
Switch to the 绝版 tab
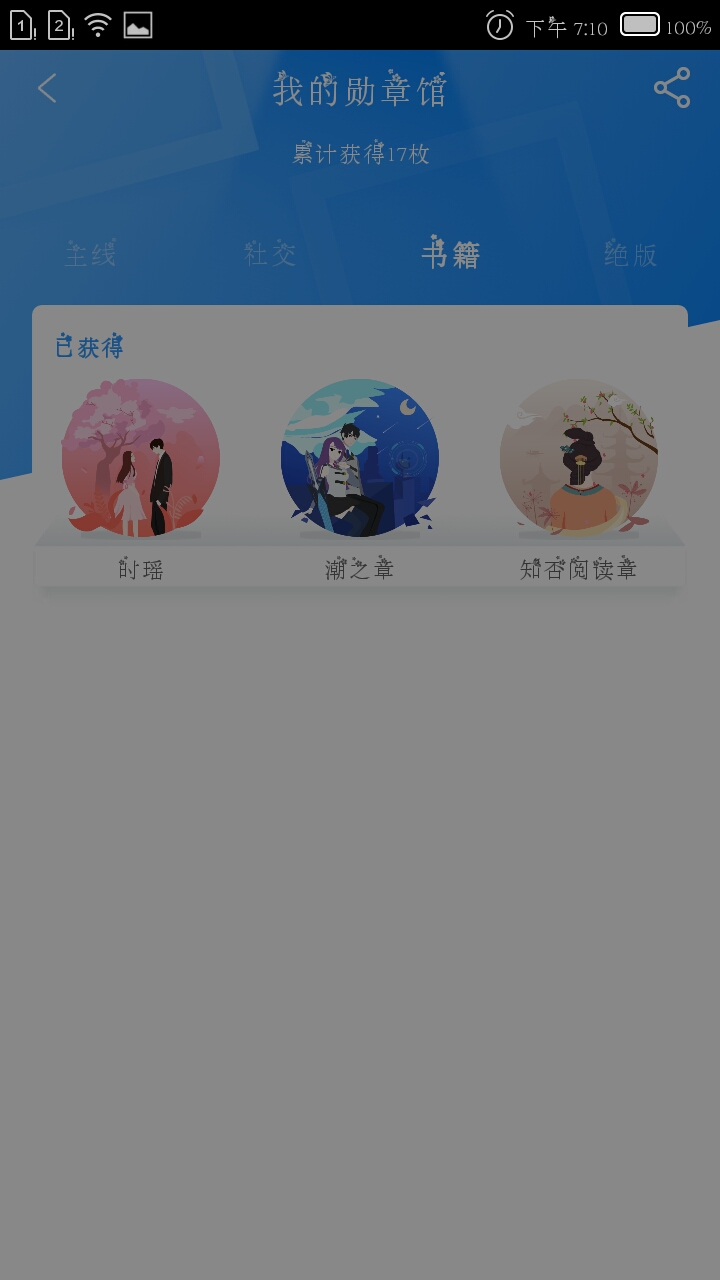click(630, 255)
